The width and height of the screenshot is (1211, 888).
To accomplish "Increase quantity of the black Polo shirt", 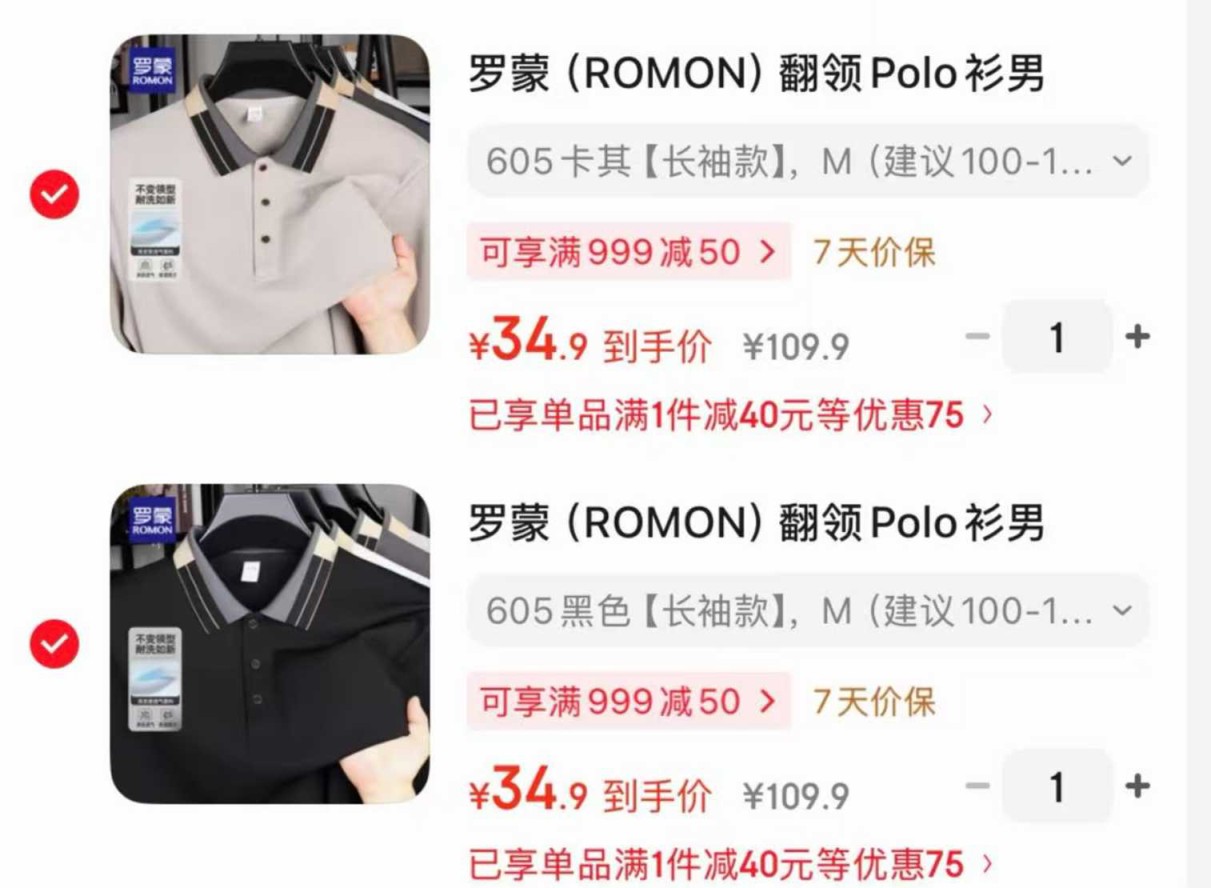I will coord(1137,786).
